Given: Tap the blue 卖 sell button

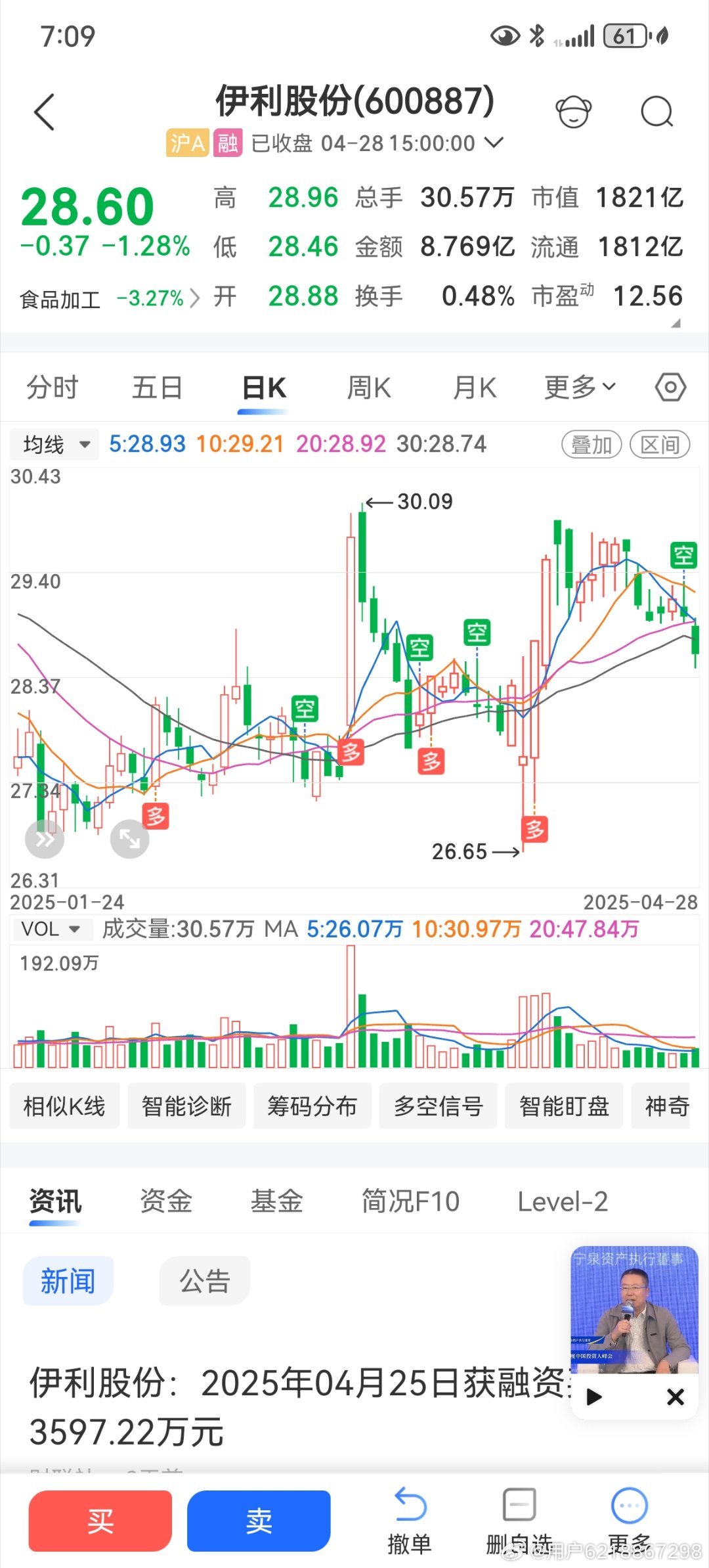Looking at the screenshot, I should [259, 1521].
